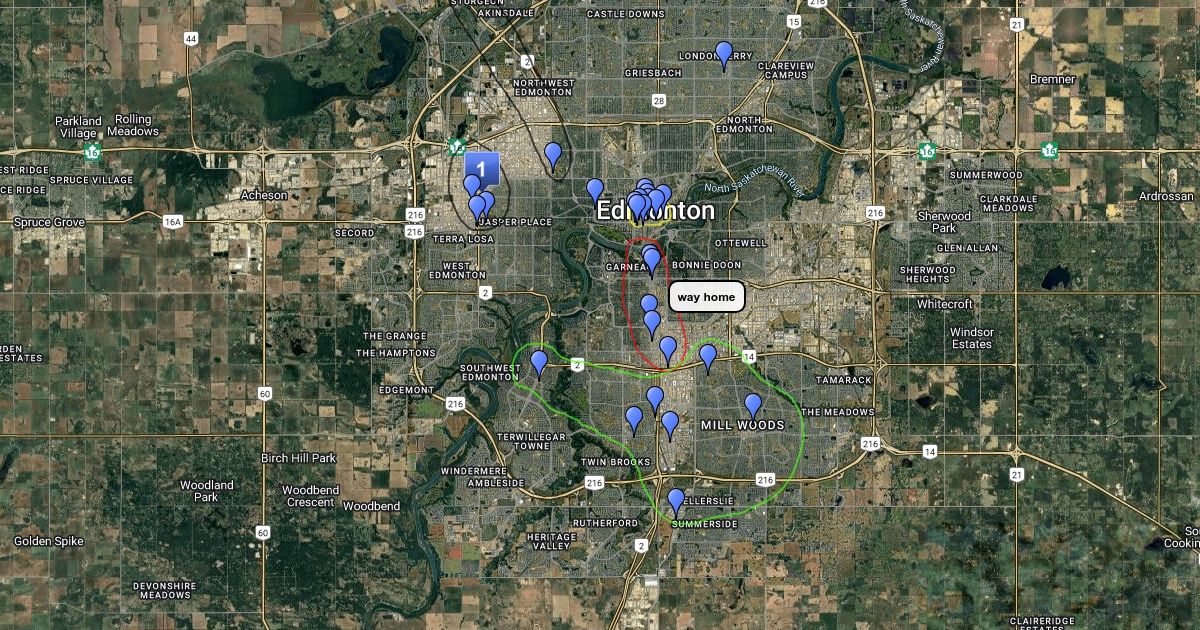Open the square marker numbered 1
The image size is (1200, 630).
[482, 168]
